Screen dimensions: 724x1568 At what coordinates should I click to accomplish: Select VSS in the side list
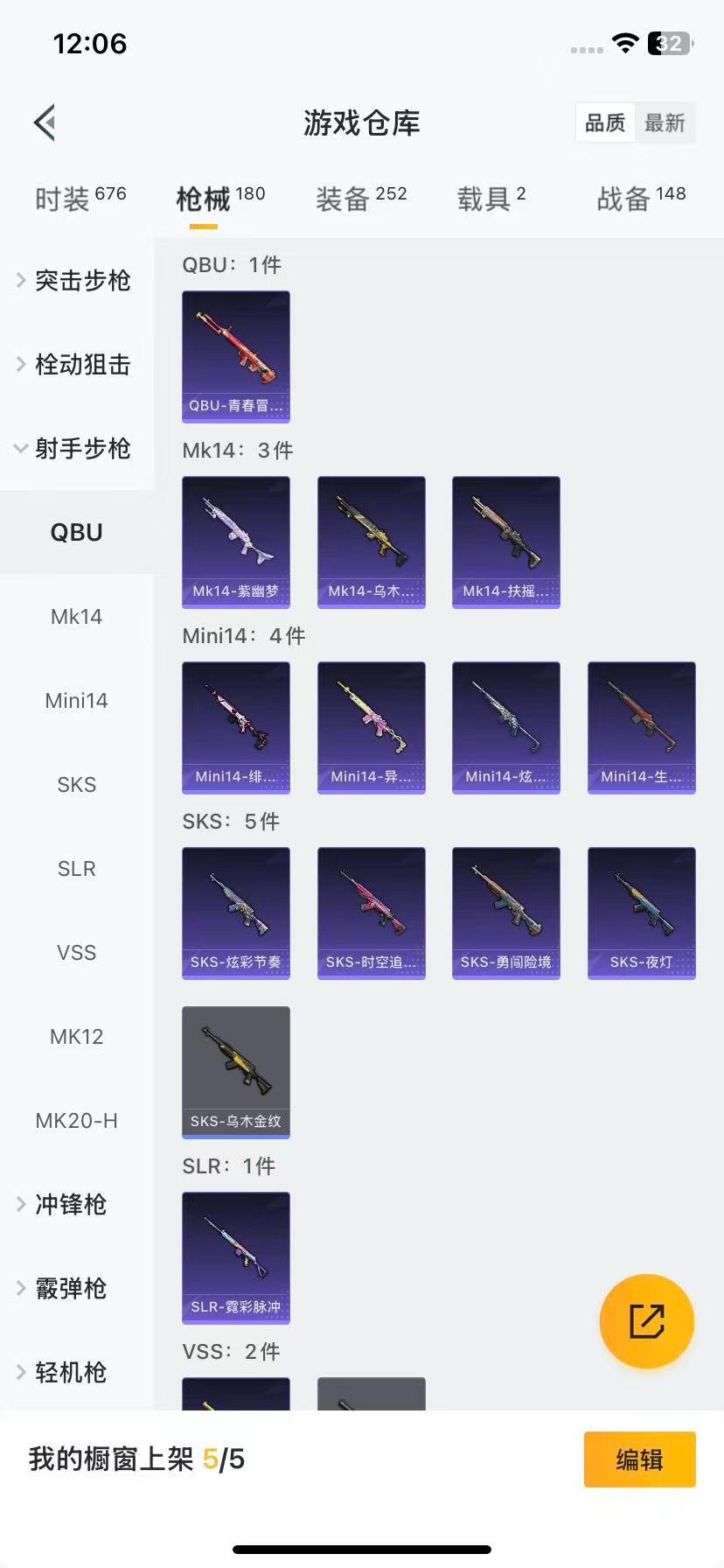click(x=76, y=952)
